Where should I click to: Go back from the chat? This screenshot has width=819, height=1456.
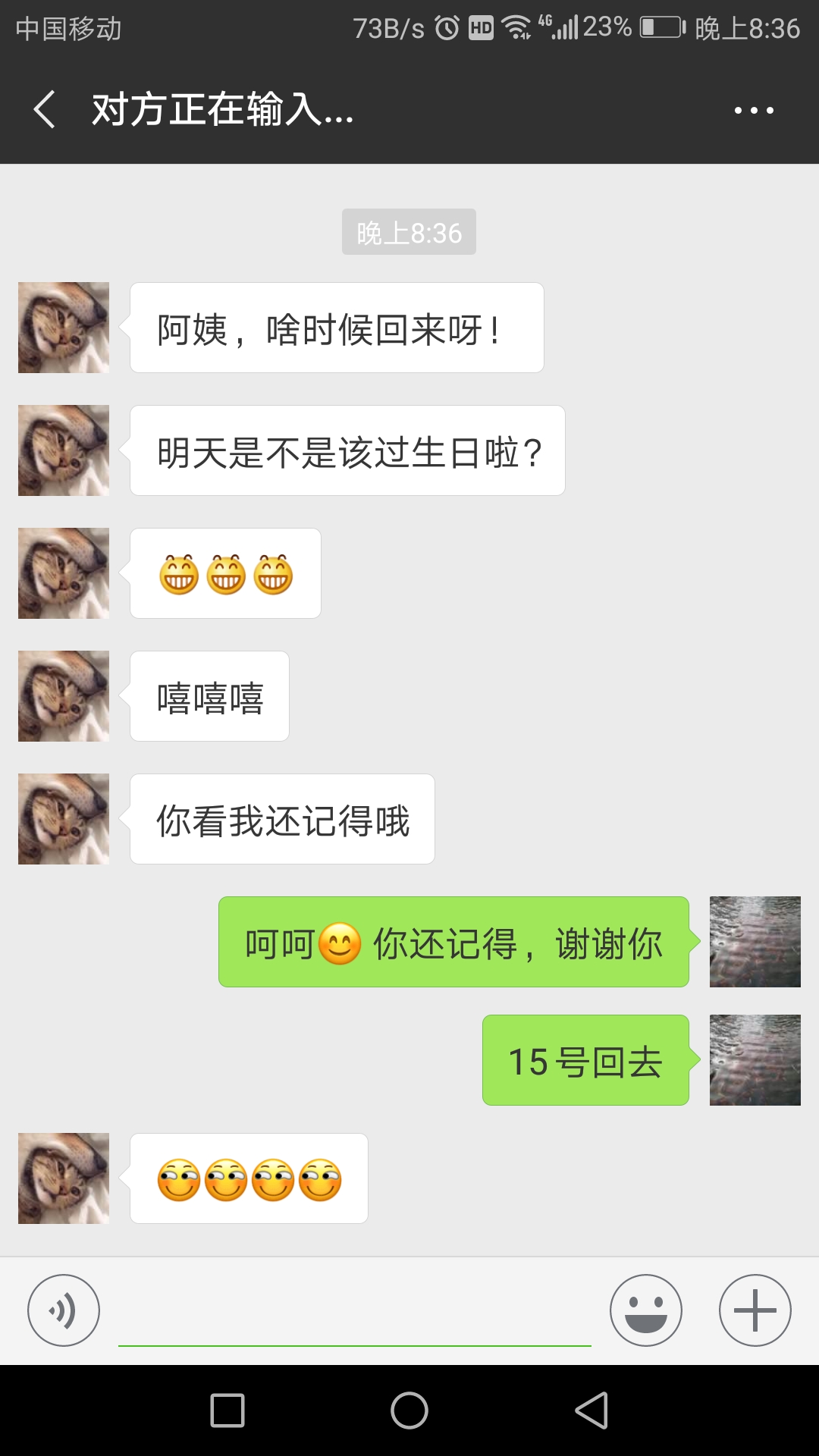[x=44, y=110]
